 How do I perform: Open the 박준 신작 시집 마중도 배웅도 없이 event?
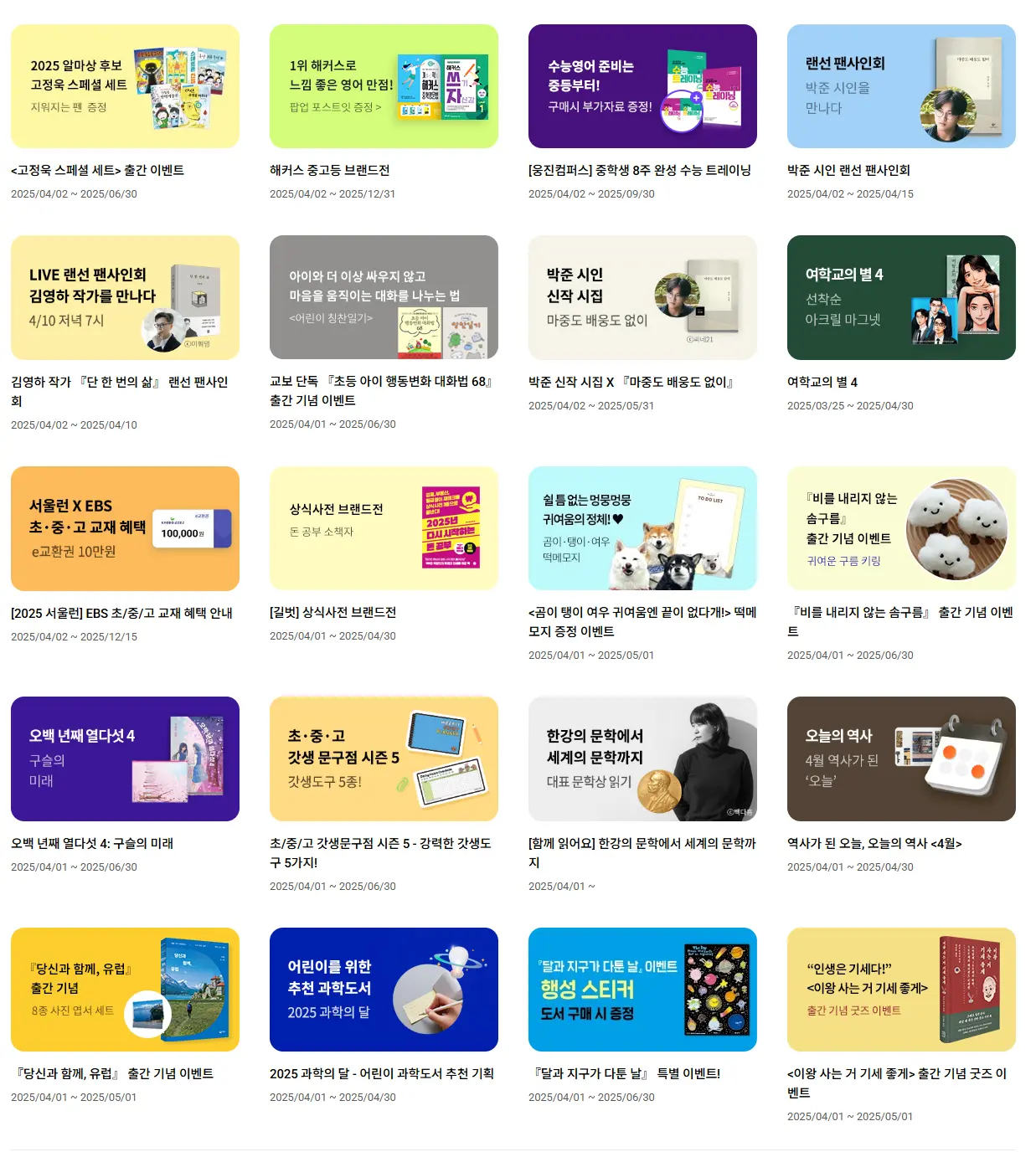click(642, 297)
